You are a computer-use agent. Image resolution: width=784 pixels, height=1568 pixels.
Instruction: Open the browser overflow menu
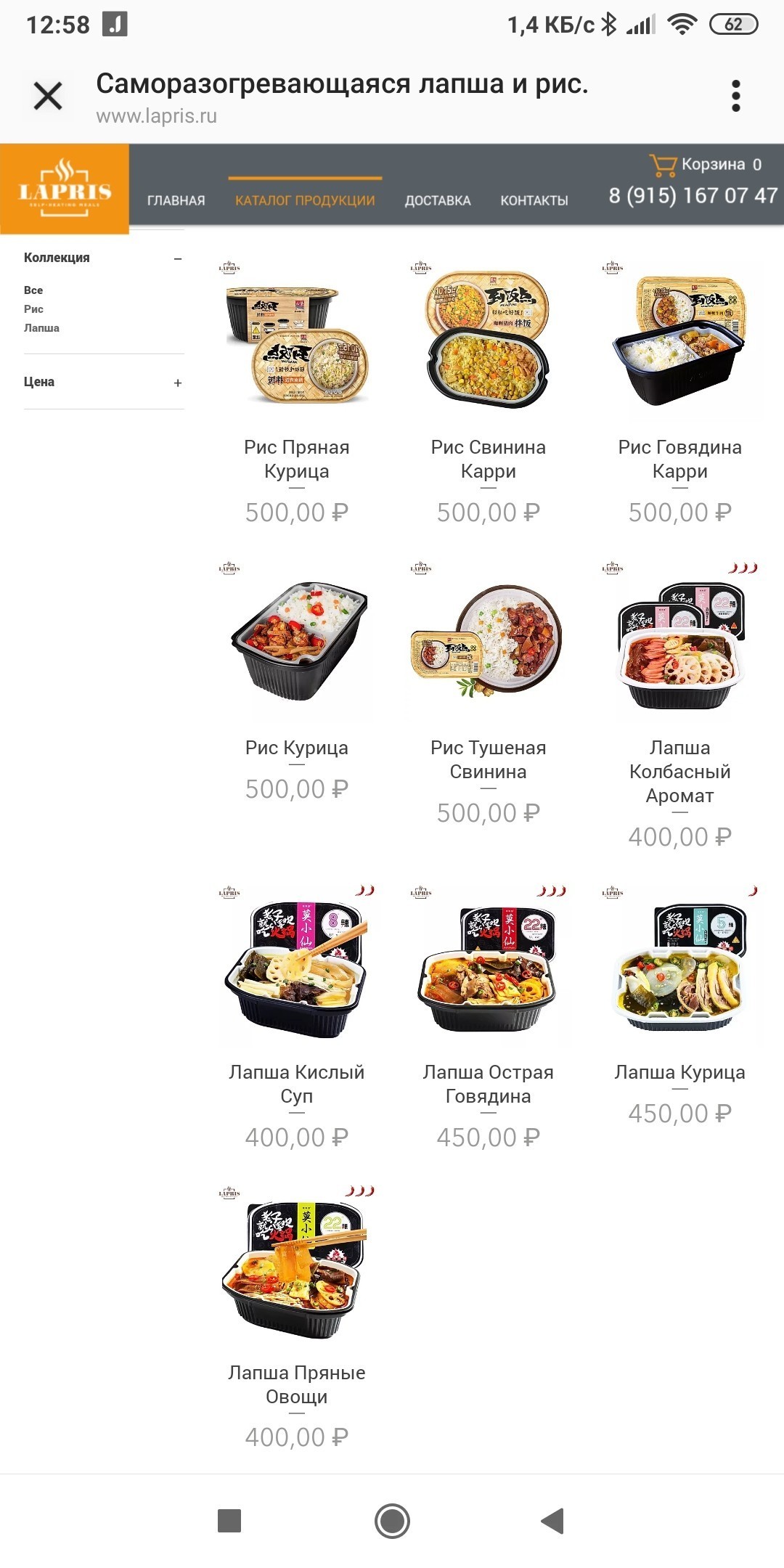[735, 96]
